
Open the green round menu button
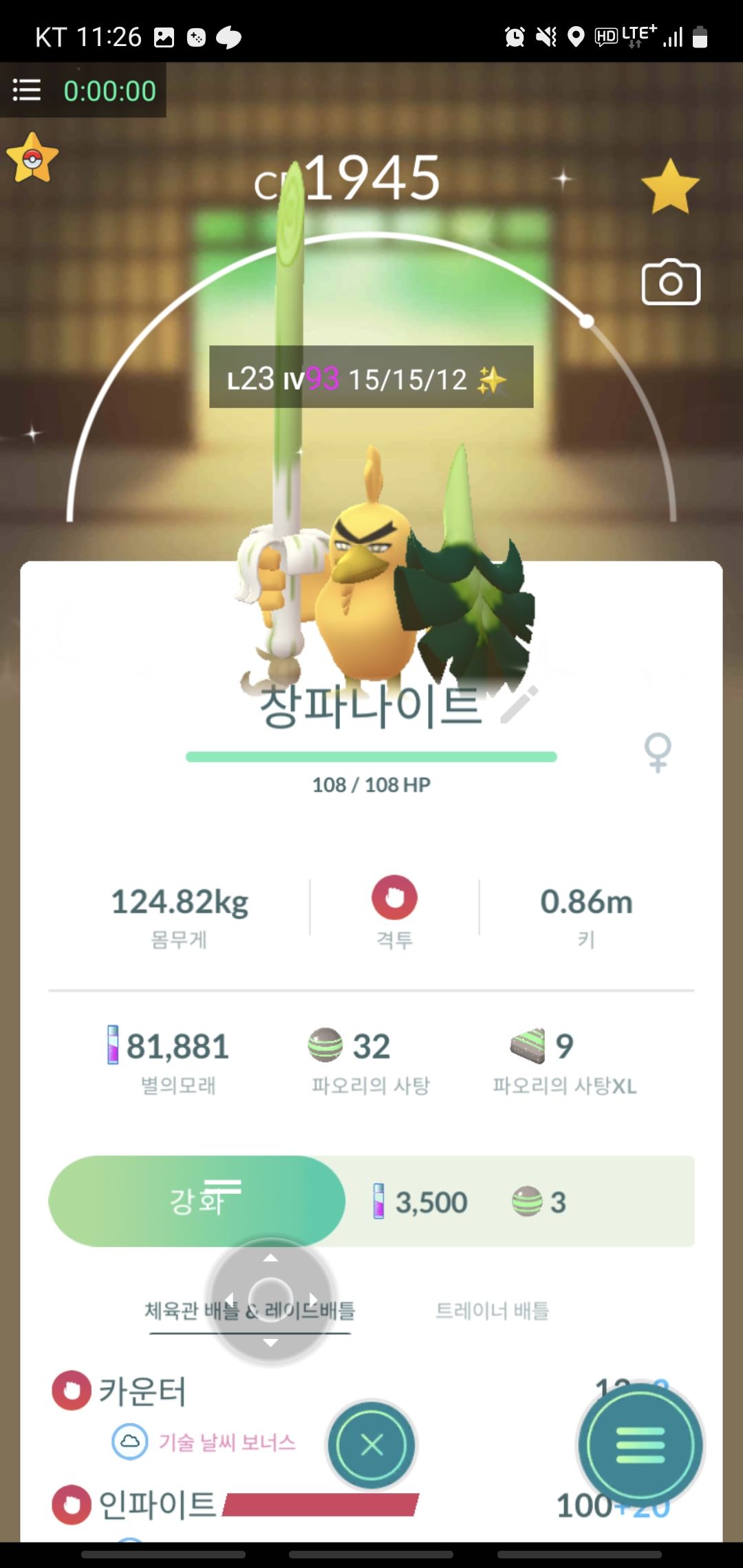click(640, 1444)
